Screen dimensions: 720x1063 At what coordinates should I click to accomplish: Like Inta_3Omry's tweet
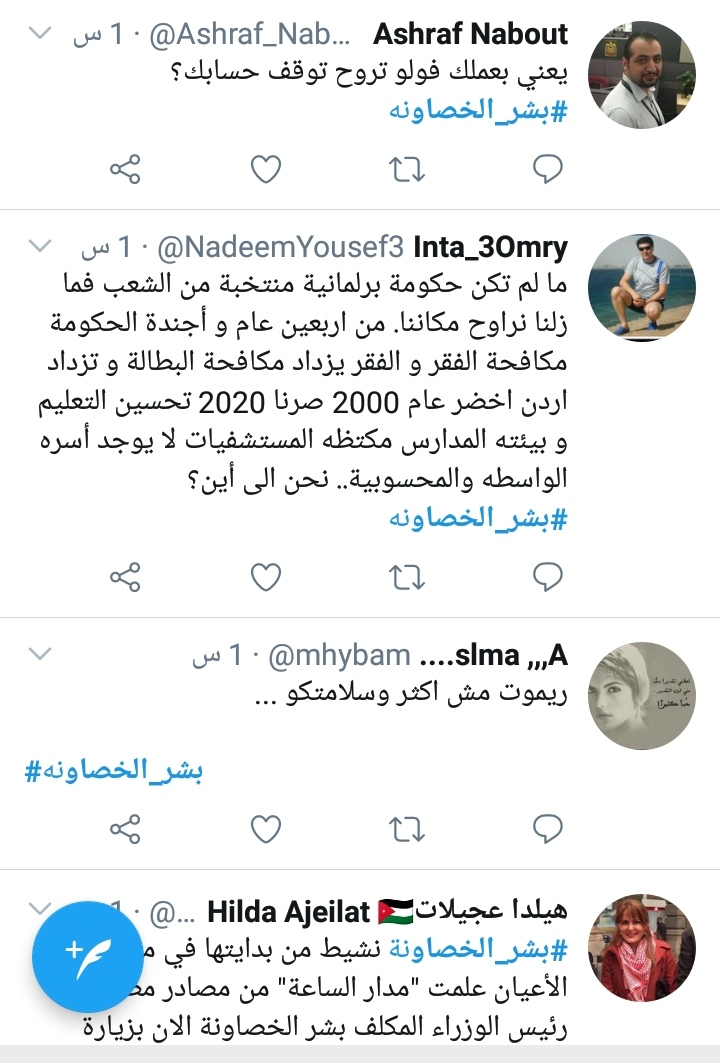click(265, 575)
